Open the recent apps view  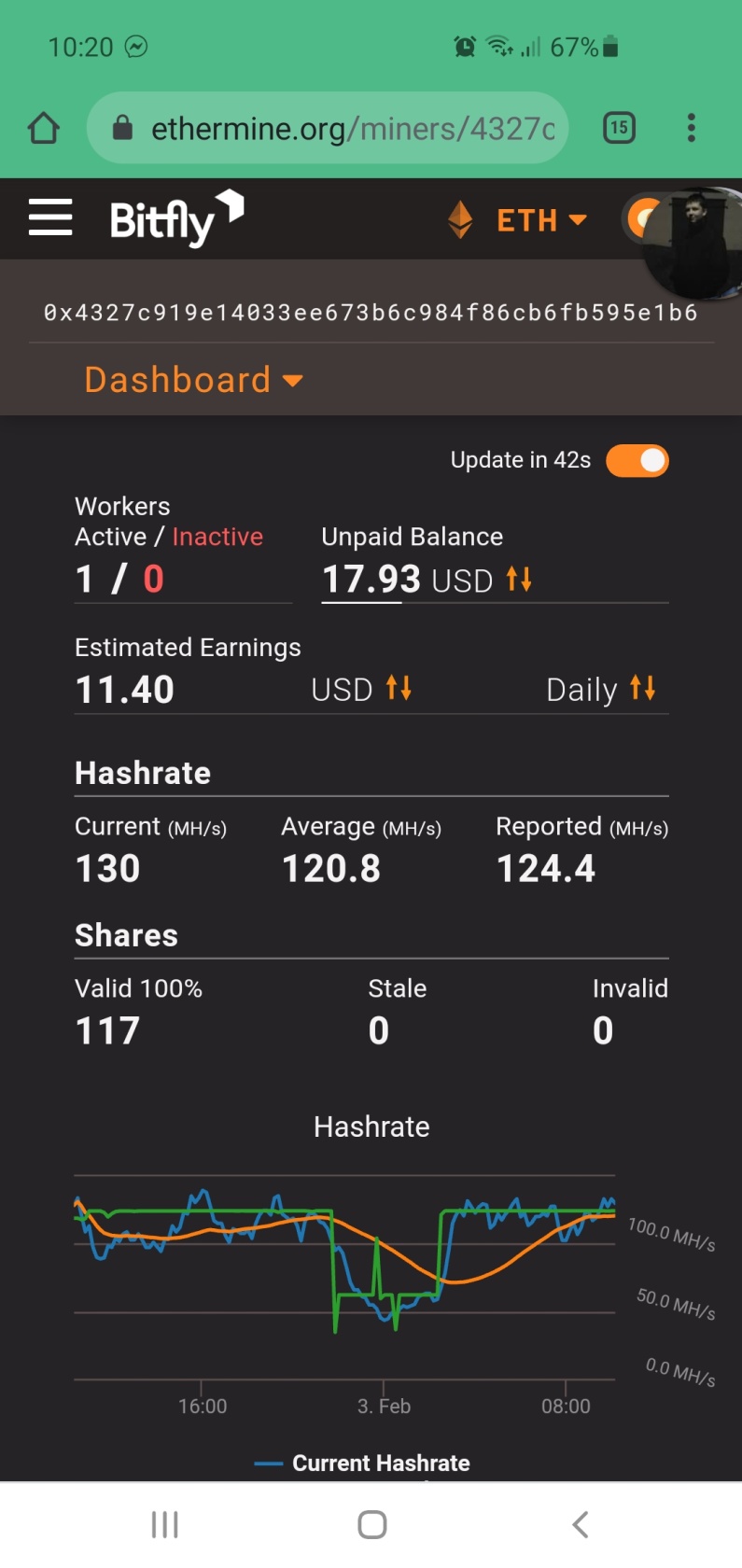click(x=164, y=1525)
